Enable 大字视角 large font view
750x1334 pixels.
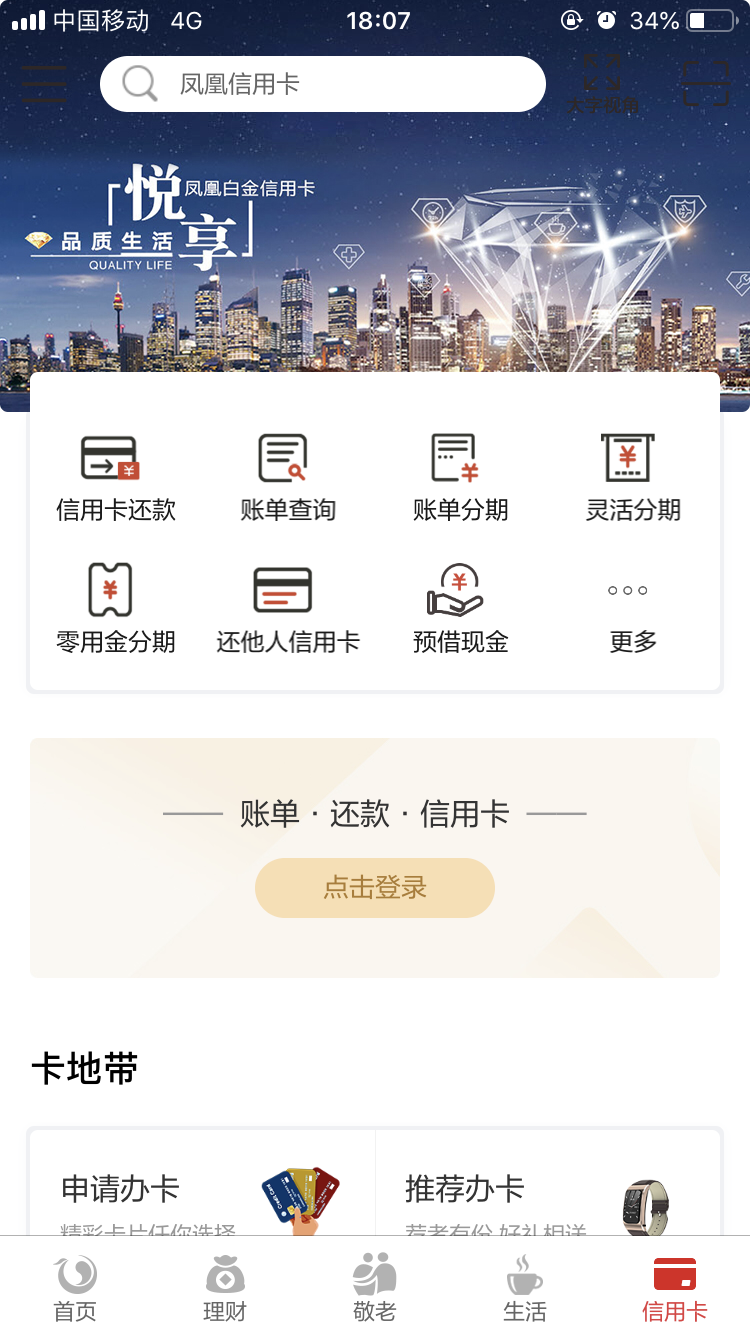pyautogui.click(x=600, y=84)
